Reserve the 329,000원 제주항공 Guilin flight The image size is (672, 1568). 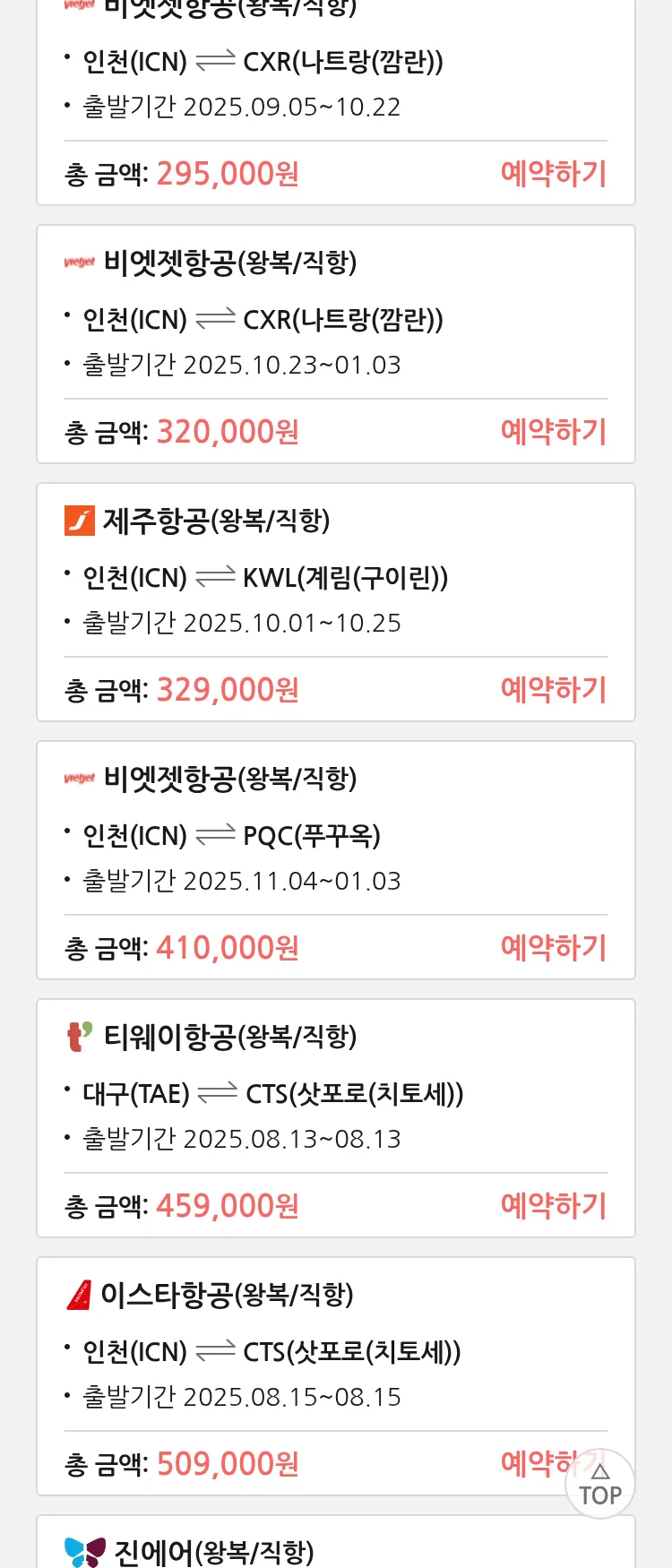[x=553, y=690]
